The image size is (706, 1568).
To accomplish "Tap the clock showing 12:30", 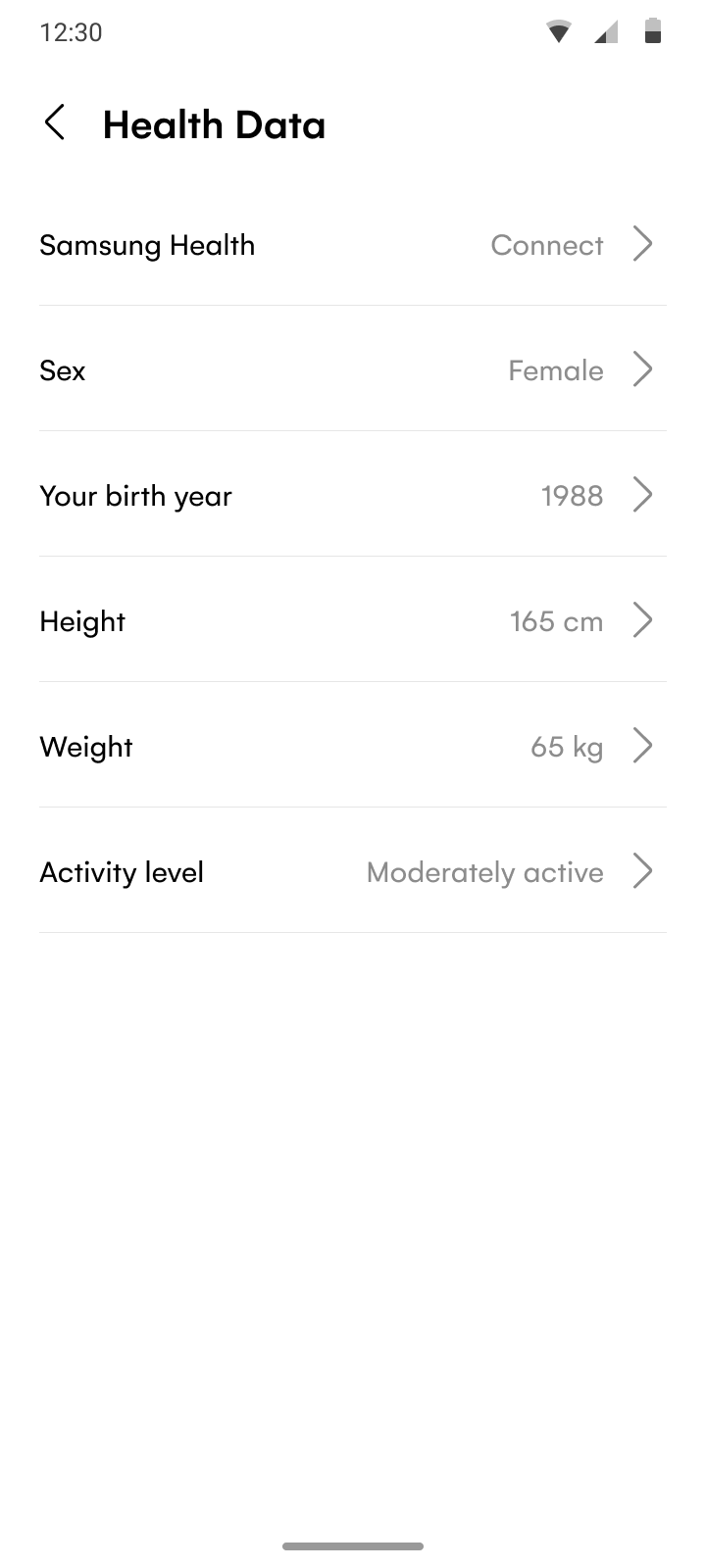I will (70, 31).
